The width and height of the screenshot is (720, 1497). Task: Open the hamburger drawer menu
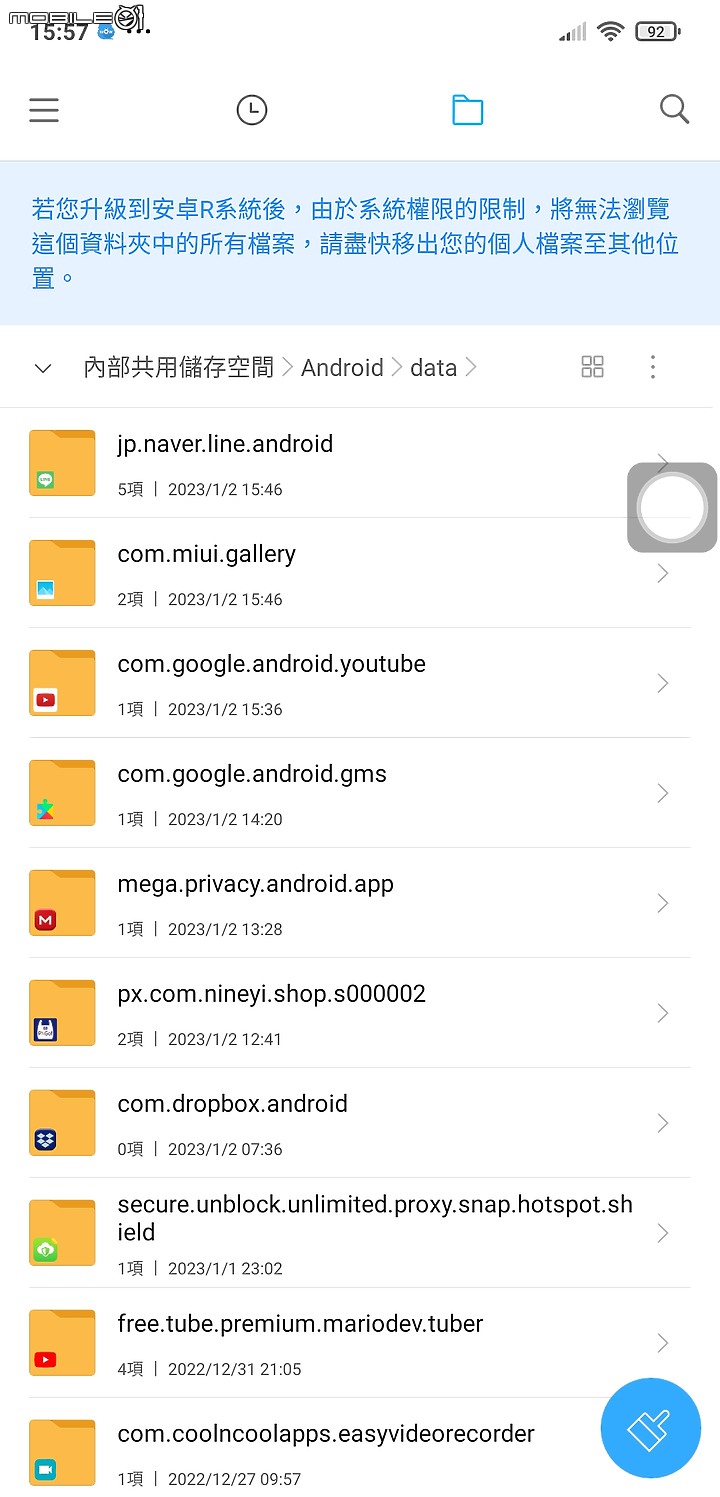pos(44,110)
